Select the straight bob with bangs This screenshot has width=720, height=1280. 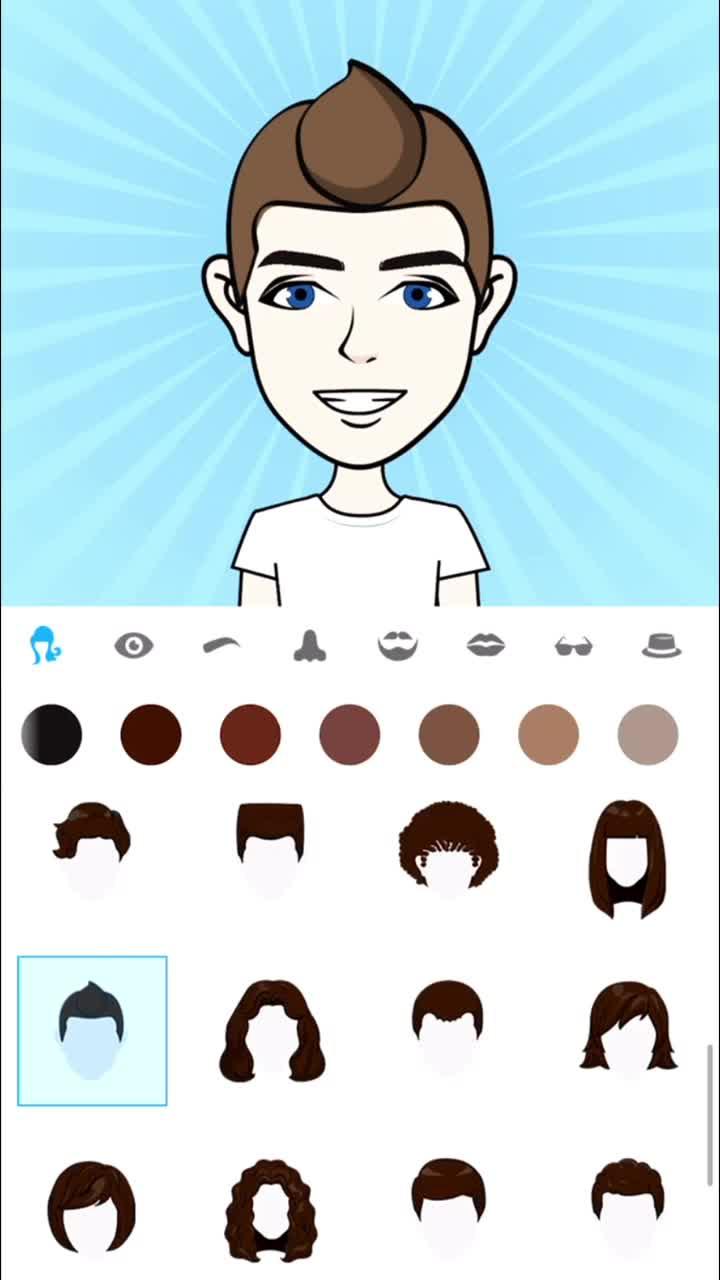click(x=627, y=858)
